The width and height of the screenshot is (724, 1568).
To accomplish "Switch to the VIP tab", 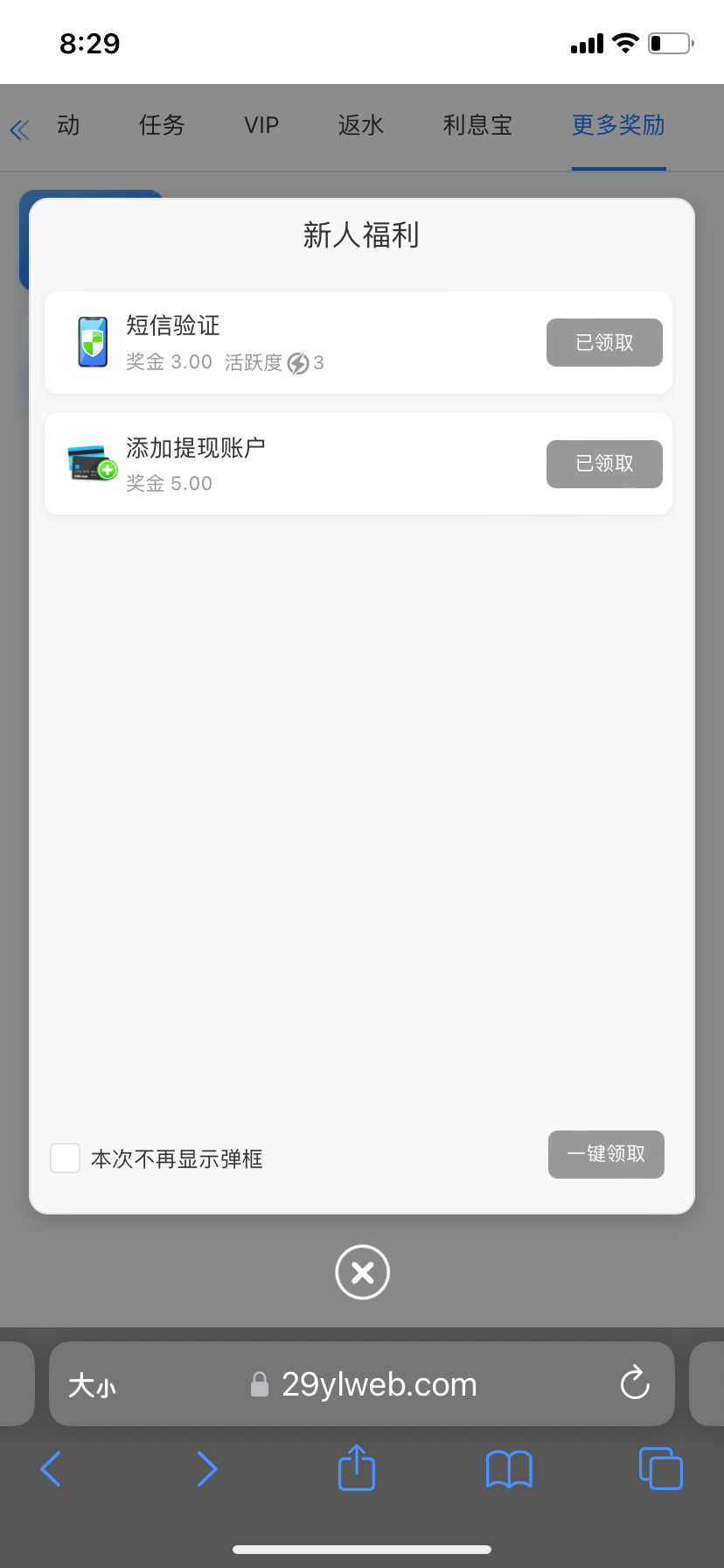I will pyautogui.click(x=261, y=125).
